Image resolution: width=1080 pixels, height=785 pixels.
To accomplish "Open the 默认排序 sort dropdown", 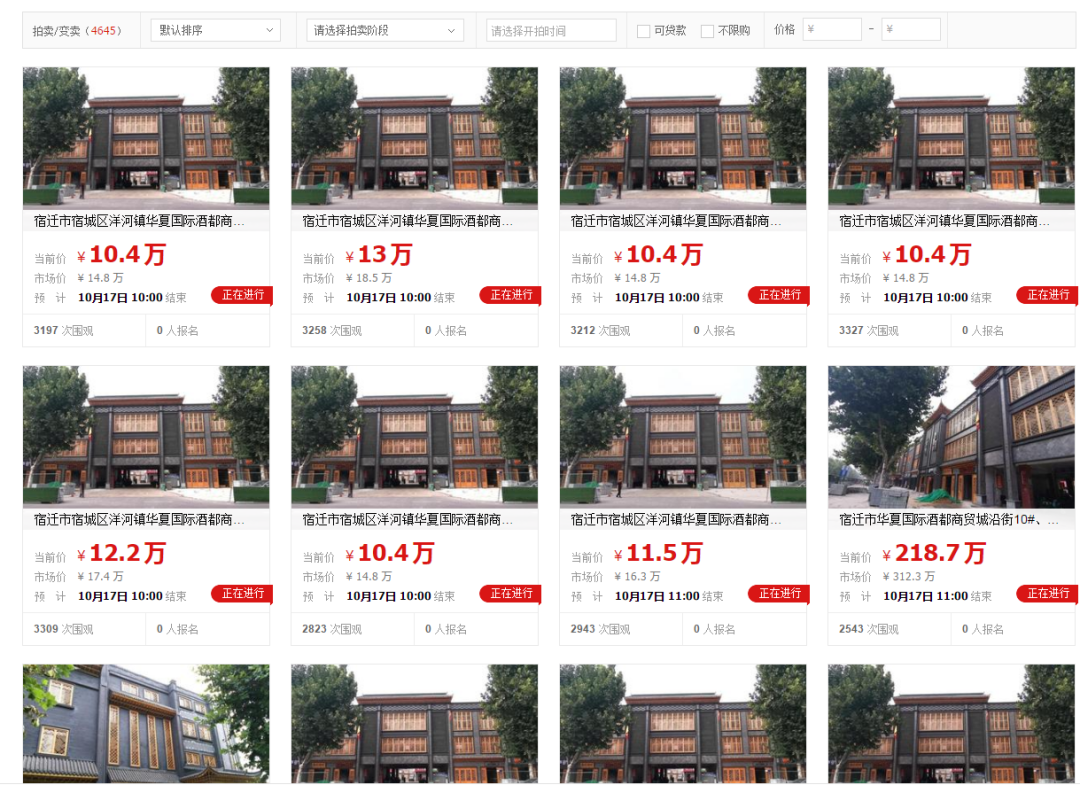I will tap(215, 30).
